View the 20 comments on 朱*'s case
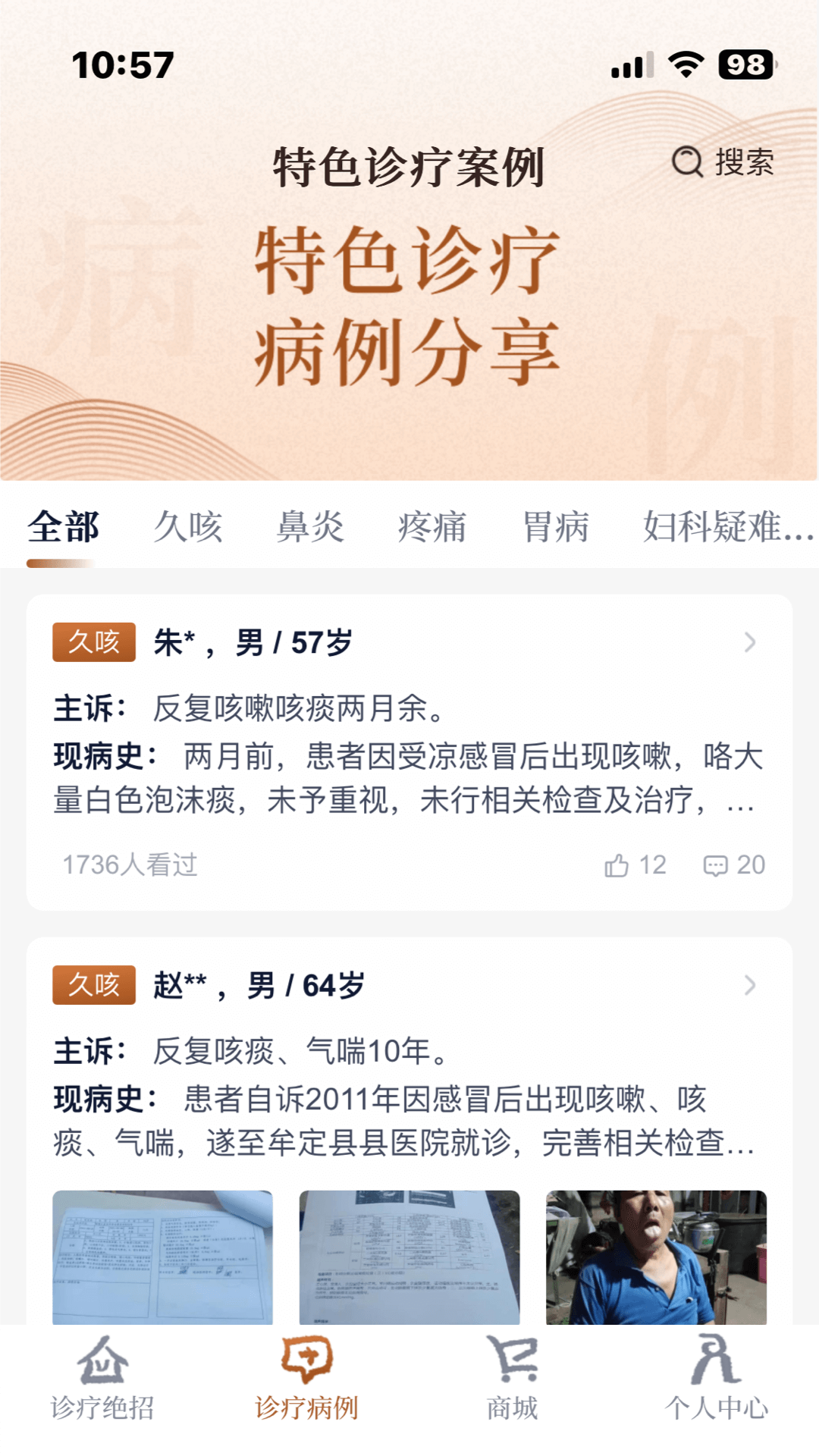Screen dimensions: 819x1456 pos(734,865)
